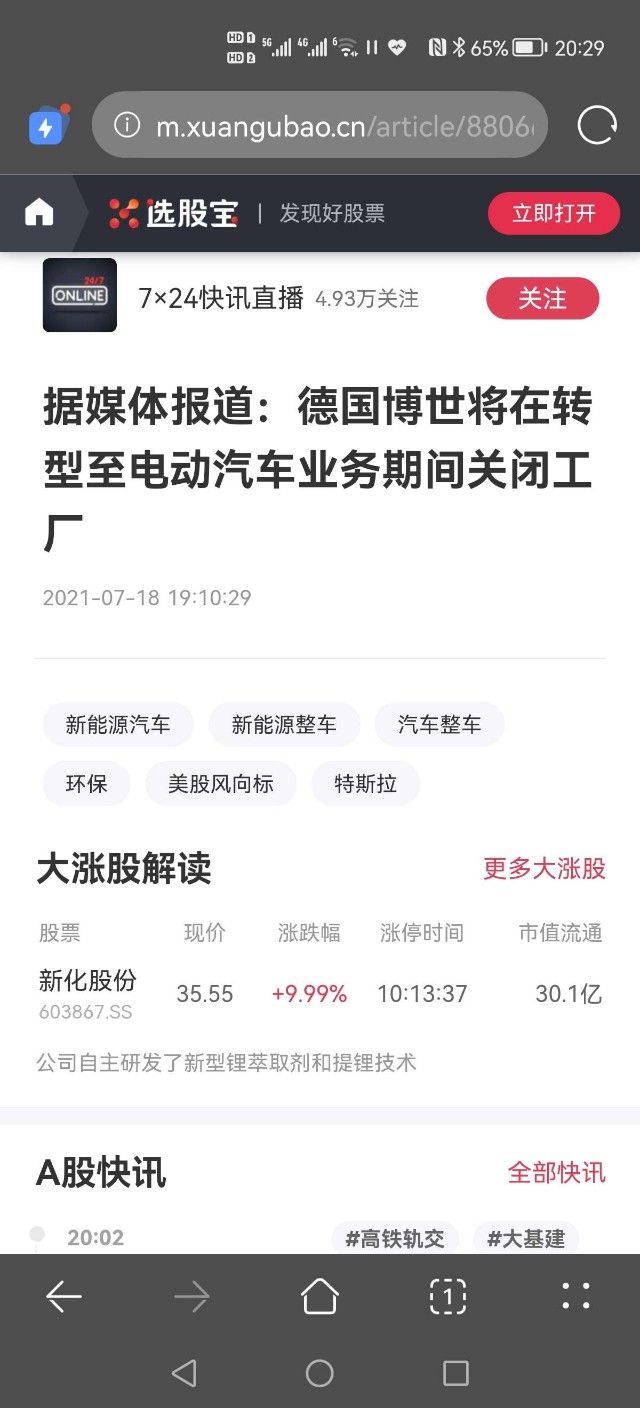Select the 环保 tag chip

[87, 784]
